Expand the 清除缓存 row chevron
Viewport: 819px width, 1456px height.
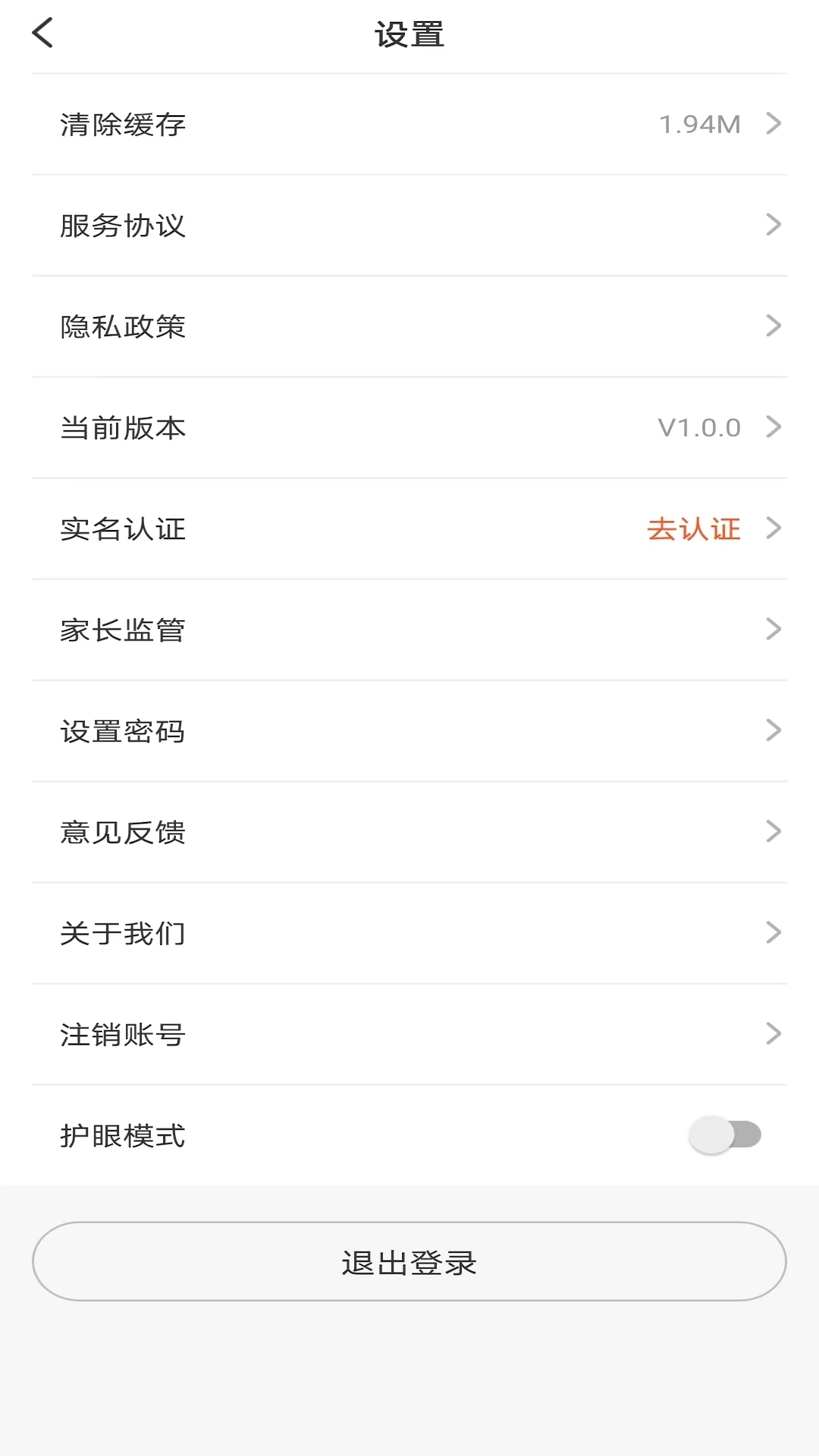click(773, 122)
